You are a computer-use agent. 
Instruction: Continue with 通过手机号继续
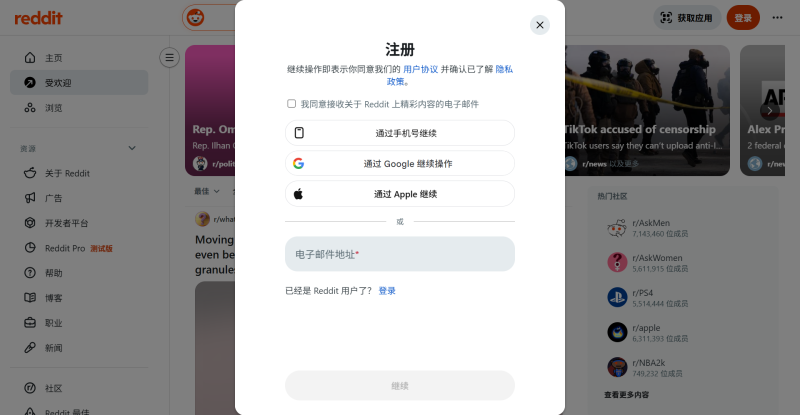(400, 133)
